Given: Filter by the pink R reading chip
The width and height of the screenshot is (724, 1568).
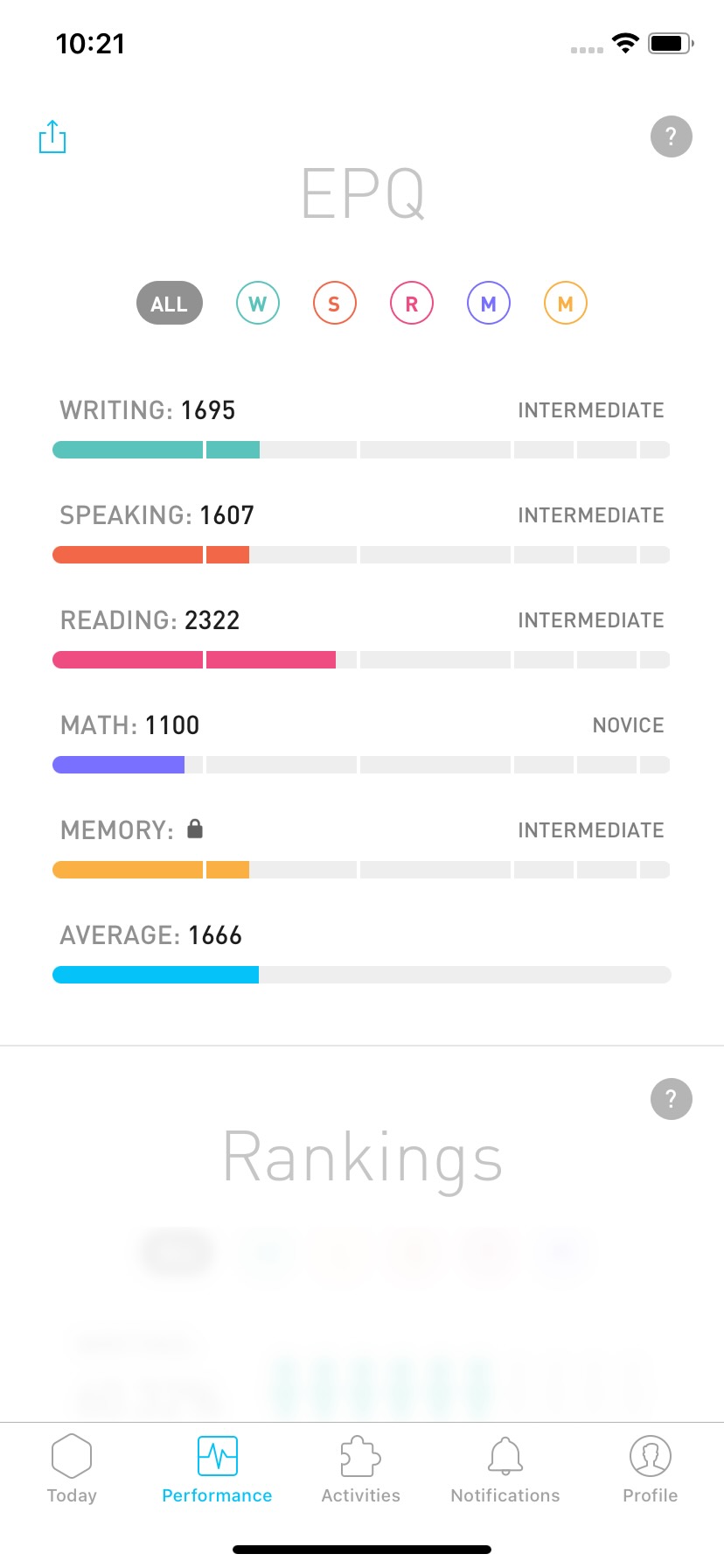Looking at the screenshot, I should 412,304.
